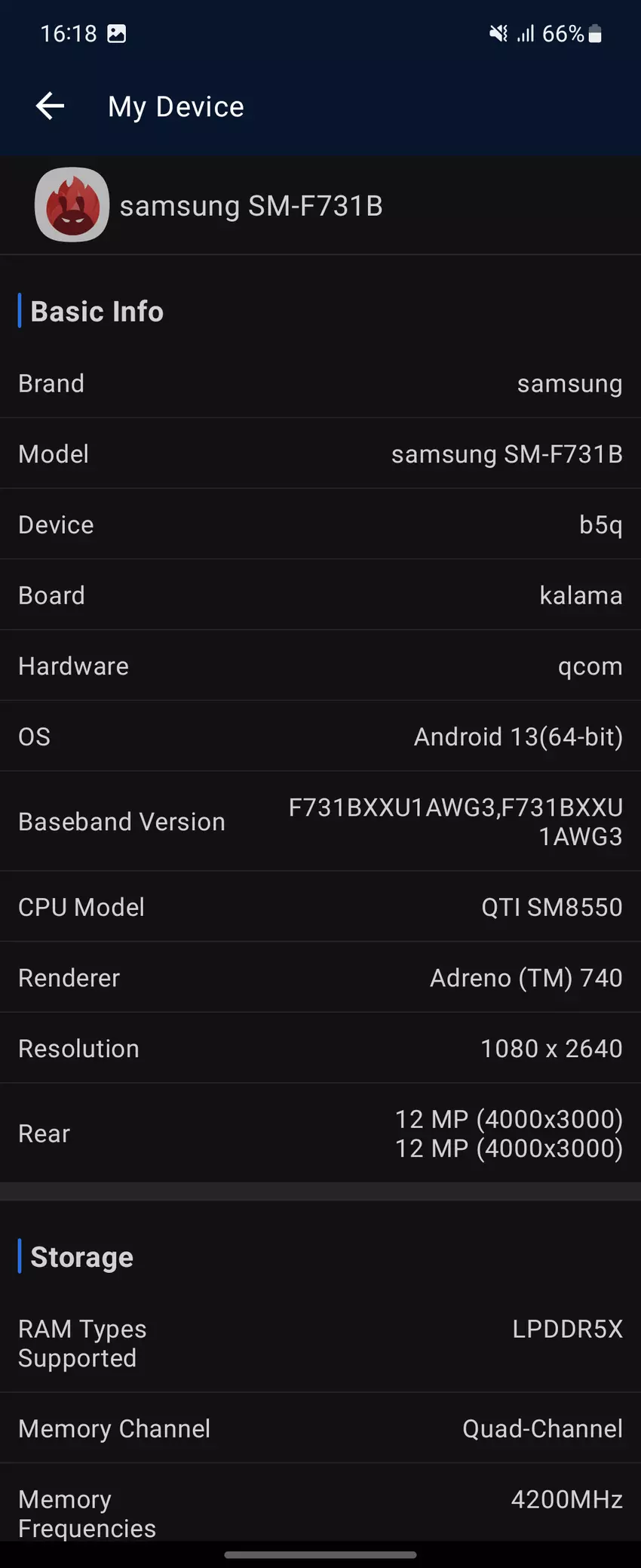Go back from My Device
The image size is (641, 1568).
[x=50, y=106]
